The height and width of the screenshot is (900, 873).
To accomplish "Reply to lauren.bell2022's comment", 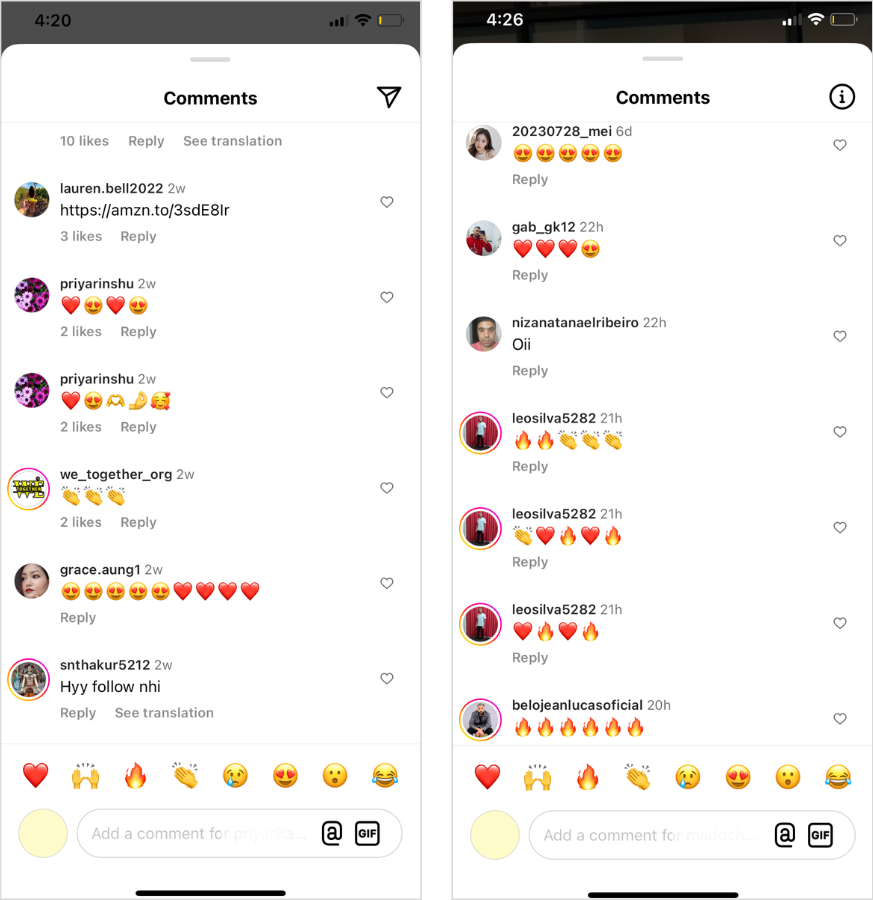I will point(138,237).
